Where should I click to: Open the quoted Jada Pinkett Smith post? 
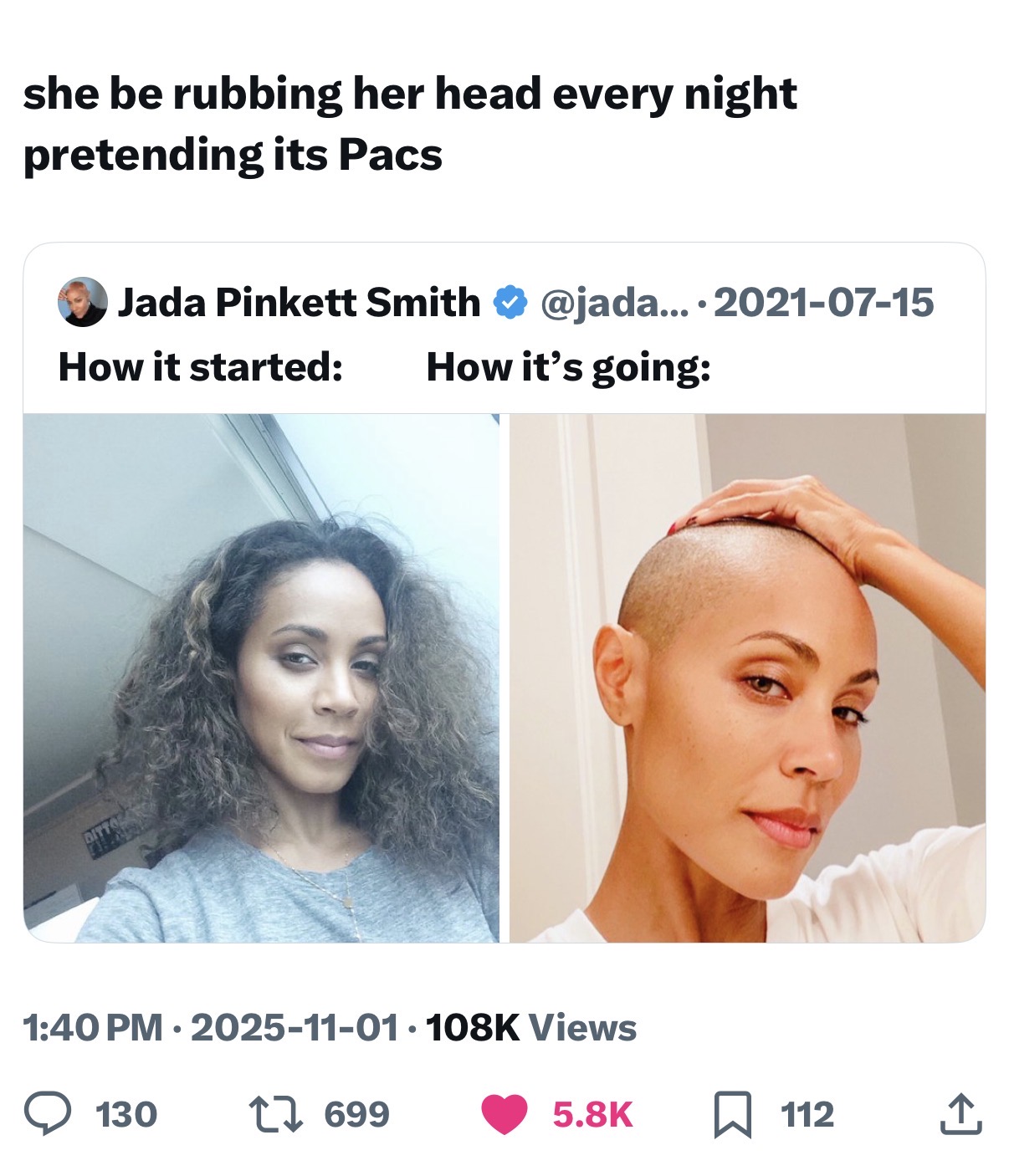point(502,335)
